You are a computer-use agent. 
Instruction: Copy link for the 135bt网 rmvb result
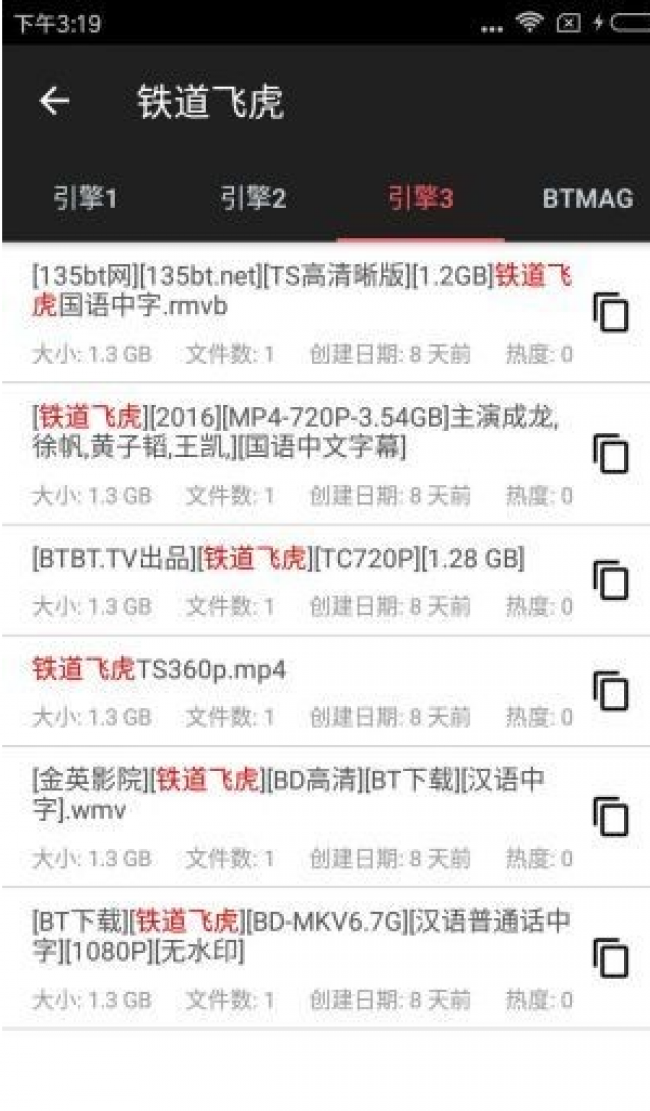610,313
